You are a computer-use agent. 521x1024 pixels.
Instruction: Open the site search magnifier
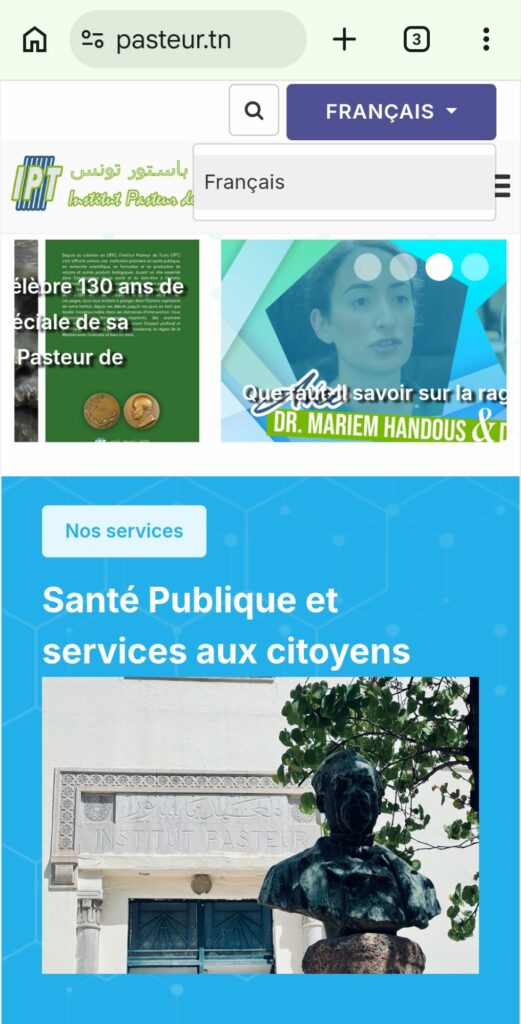tap(254, 110)
